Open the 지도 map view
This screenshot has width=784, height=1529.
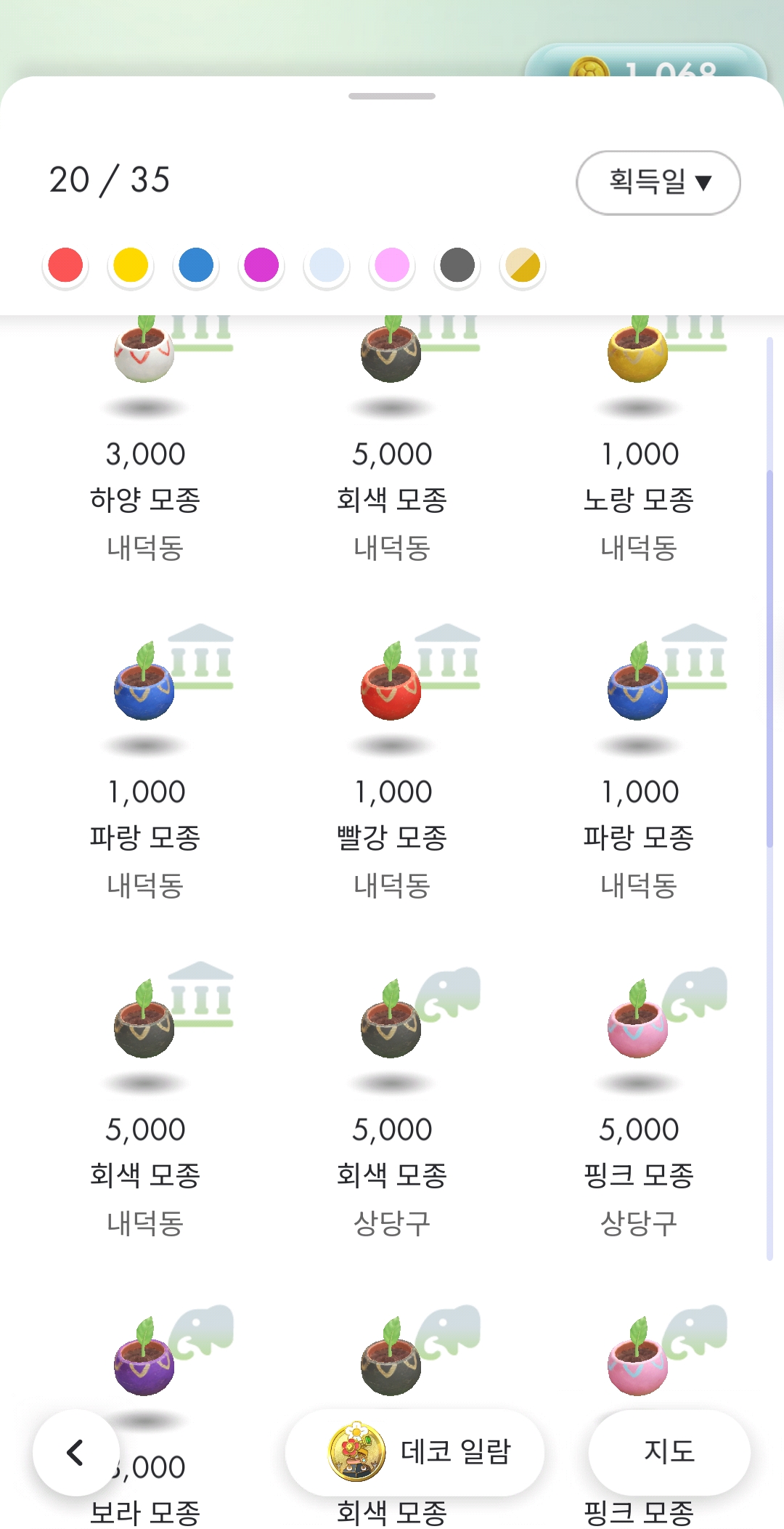click(669, 1453)
